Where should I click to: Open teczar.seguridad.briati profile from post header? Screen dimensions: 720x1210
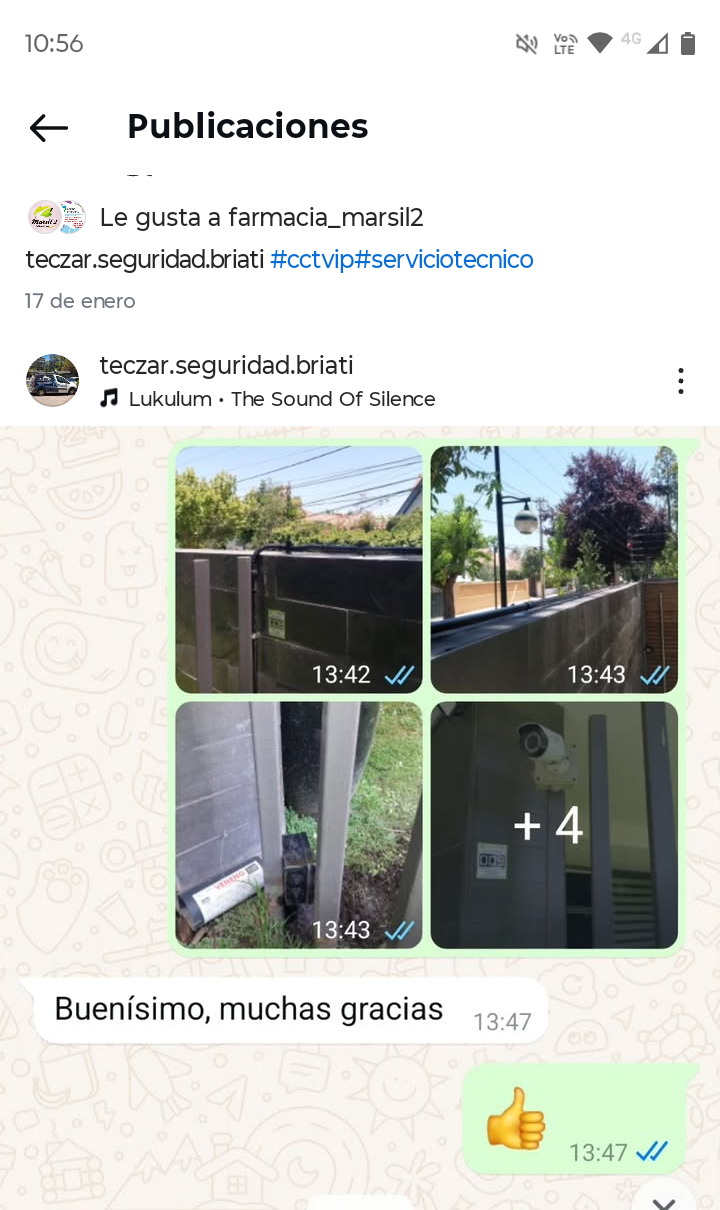click(226, 366)
